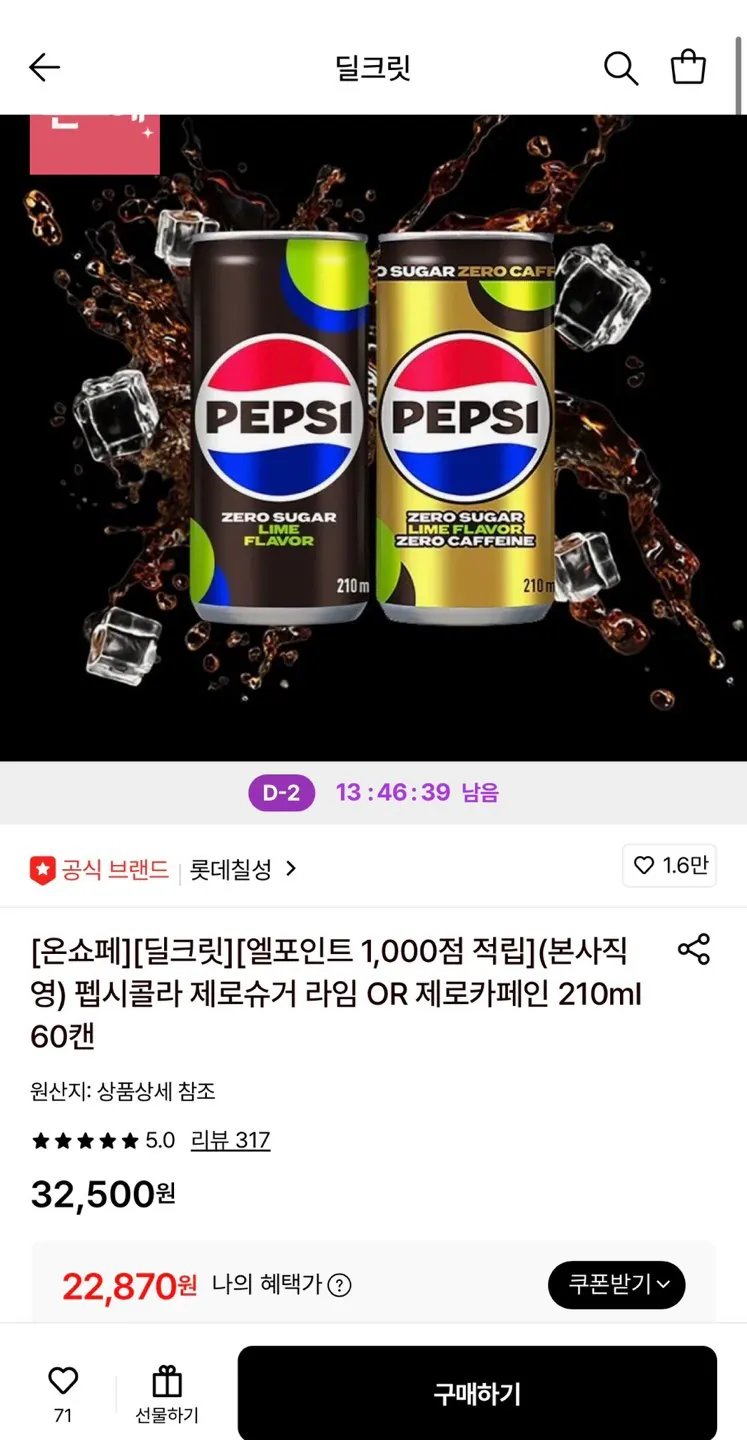Share the product using the share icon
This screenshot has width=747, height=1440.
(x=696, y=951)
